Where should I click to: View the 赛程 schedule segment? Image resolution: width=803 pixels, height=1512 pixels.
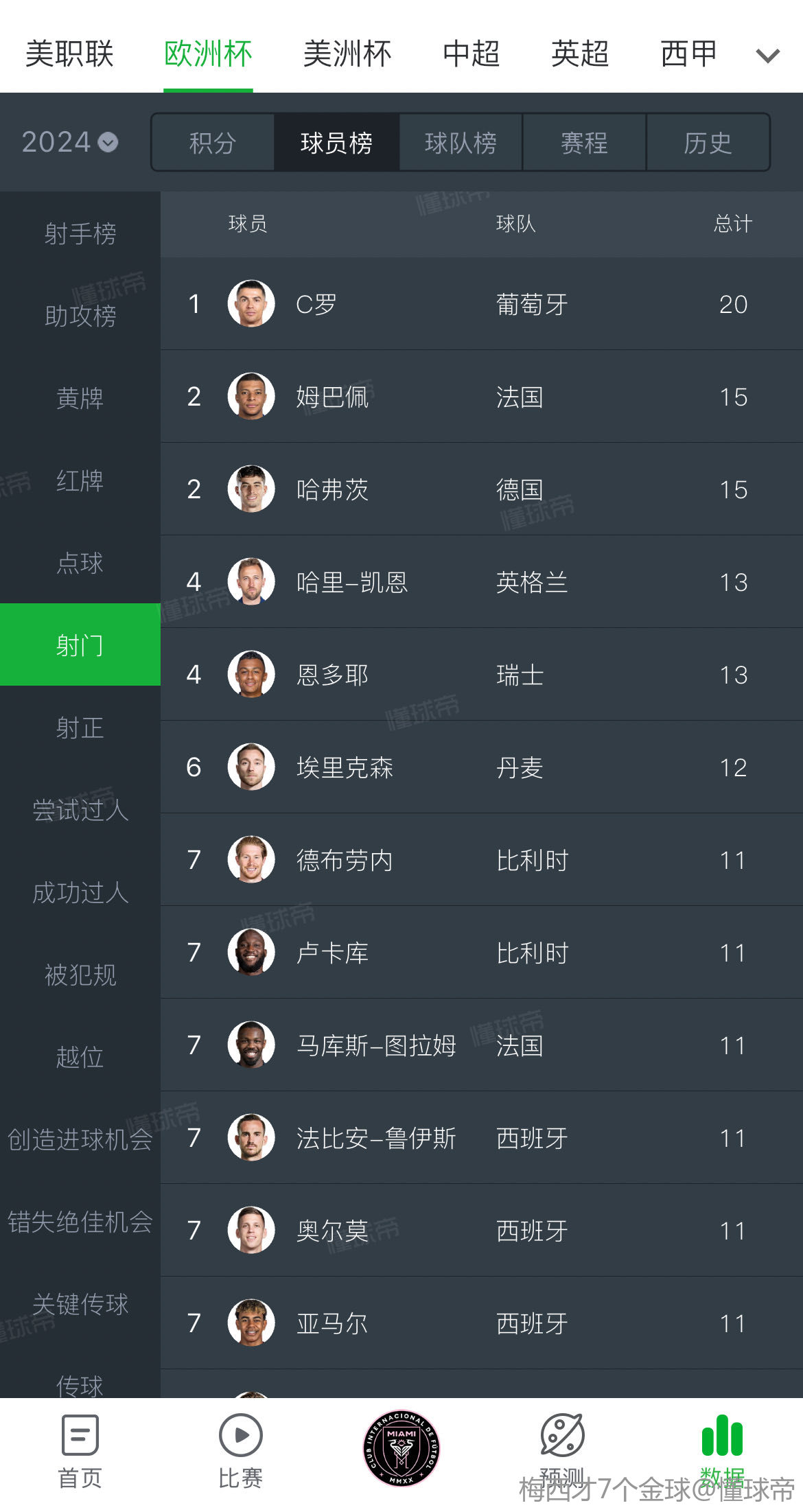584,143
